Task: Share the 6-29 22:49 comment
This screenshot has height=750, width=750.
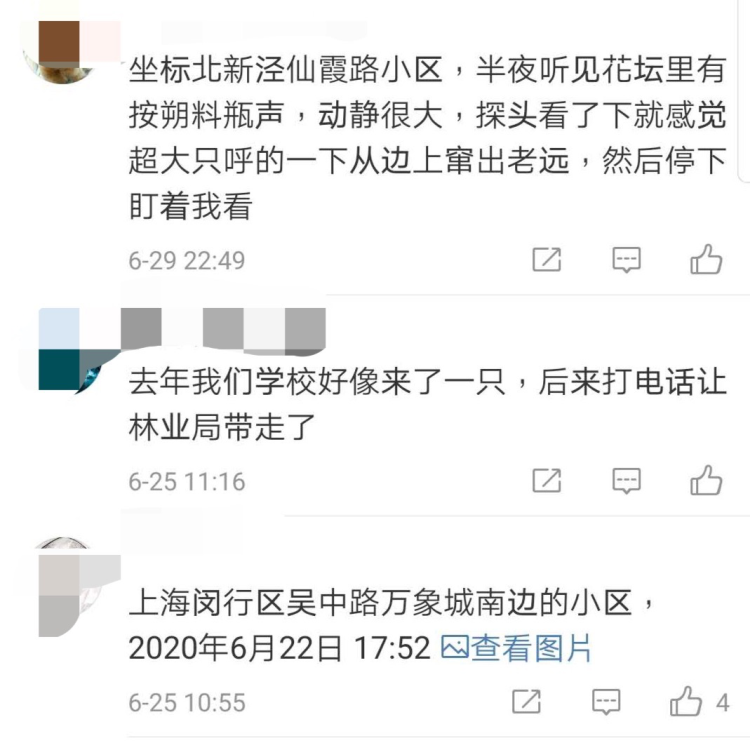Action: point(547,261)
